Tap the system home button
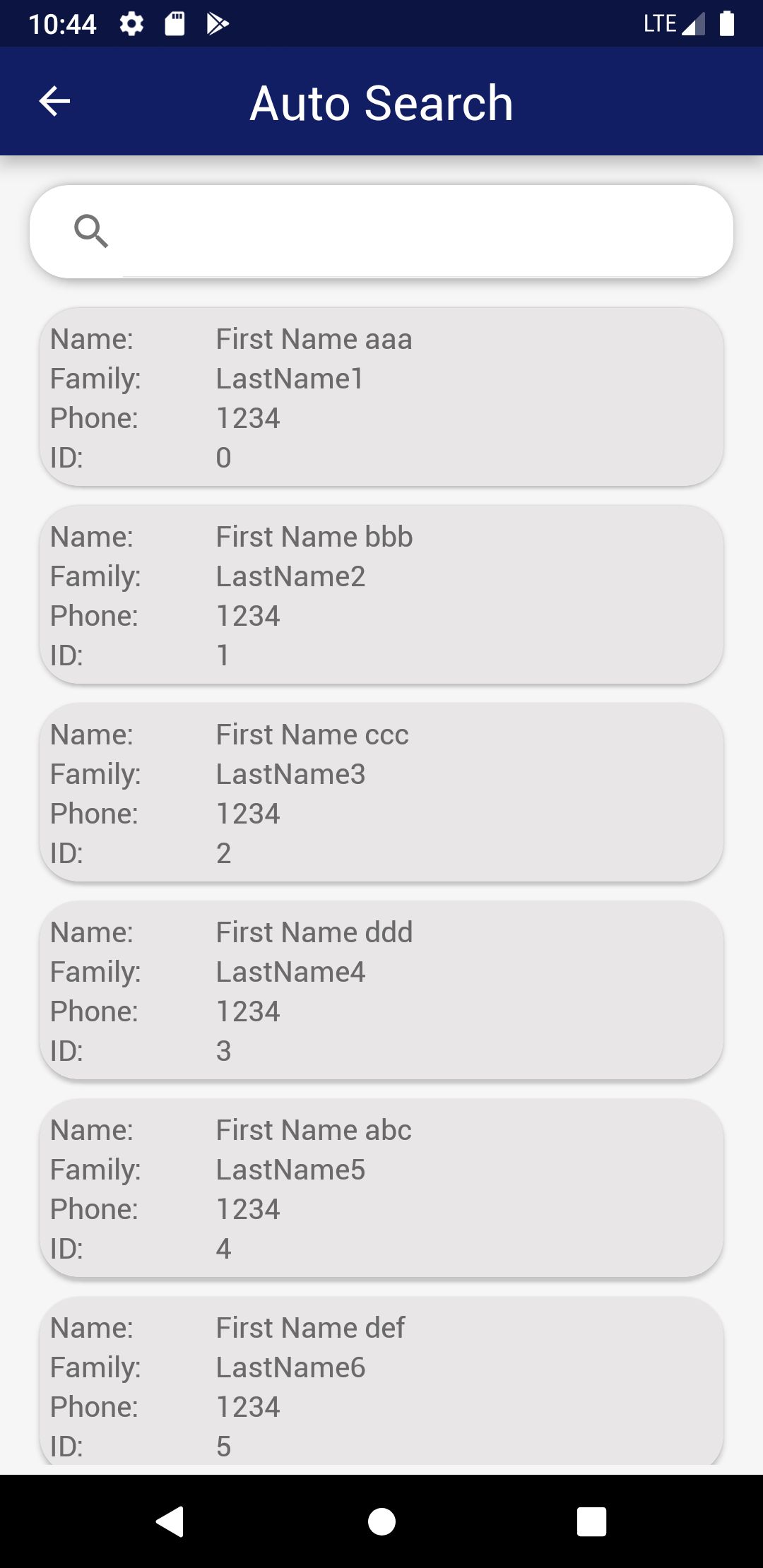Image resolution: width=763 pixels, height=1568 pixels. [381, 1521]
